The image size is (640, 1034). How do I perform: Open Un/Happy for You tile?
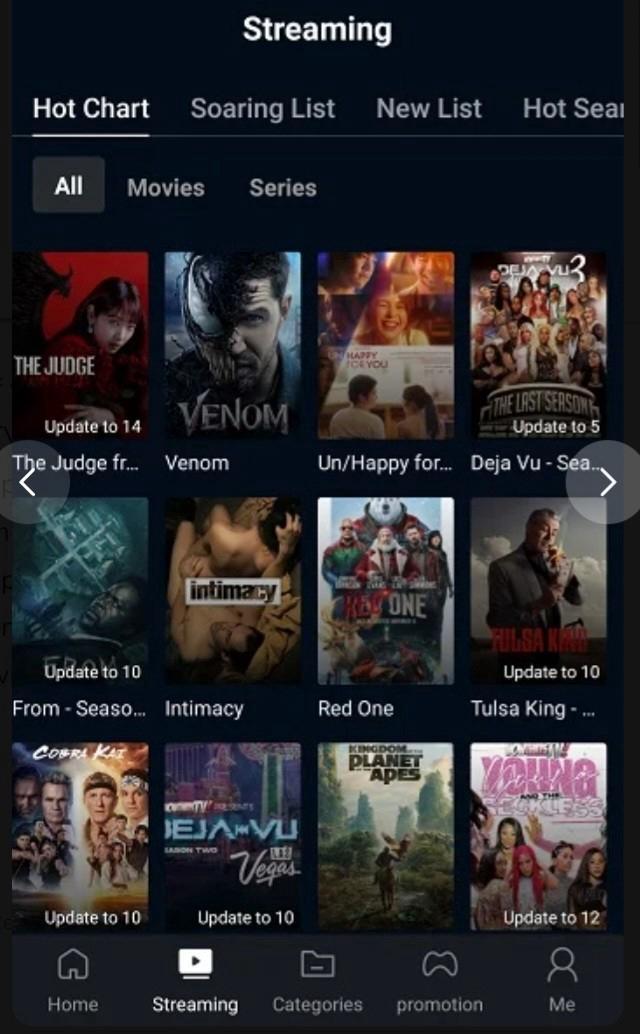385,345
